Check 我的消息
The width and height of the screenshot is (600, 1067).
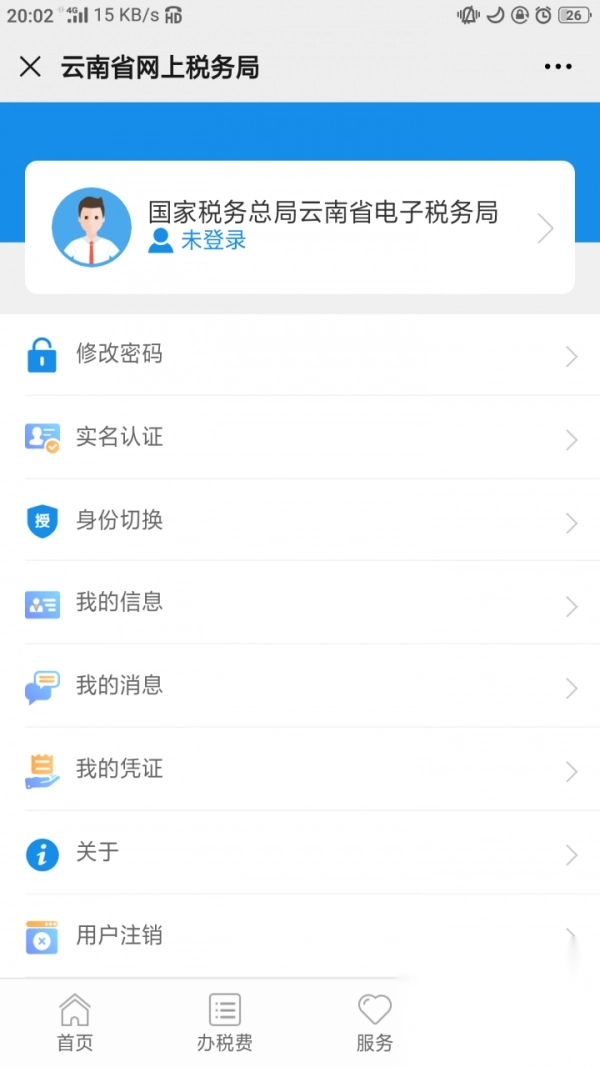click(x=300, y=687)
